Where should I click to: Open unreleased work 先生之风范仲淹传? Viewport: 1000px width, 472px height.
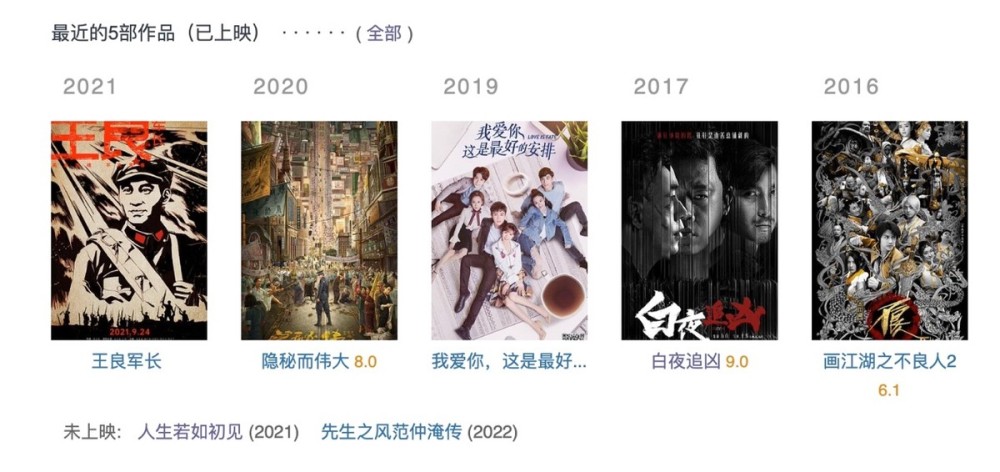[x=391, y=433]
